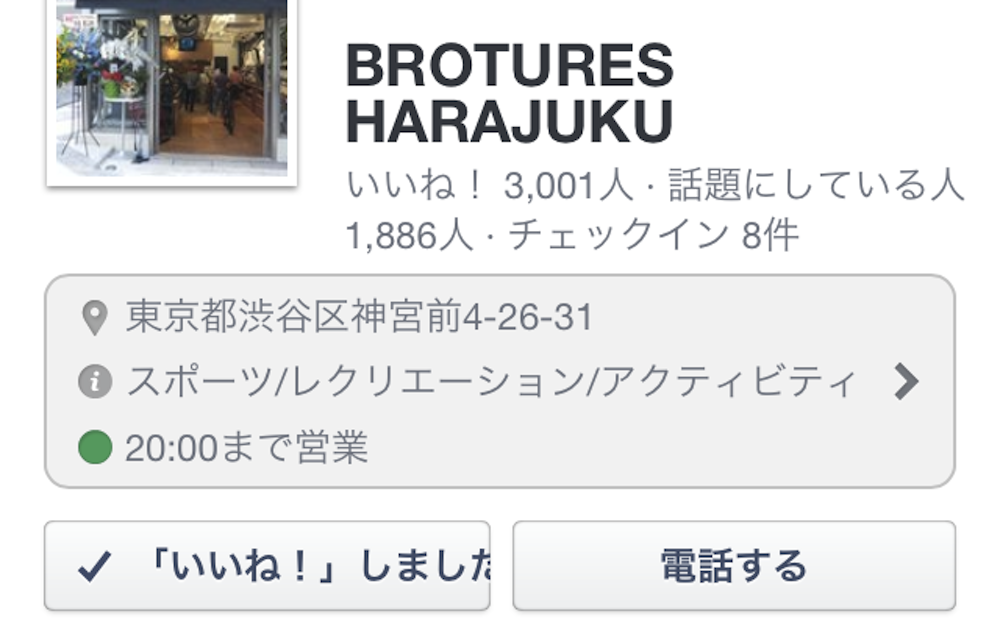Tap the 「いいね!」しました liked button

pyautogui.click(x=267, y=566)
